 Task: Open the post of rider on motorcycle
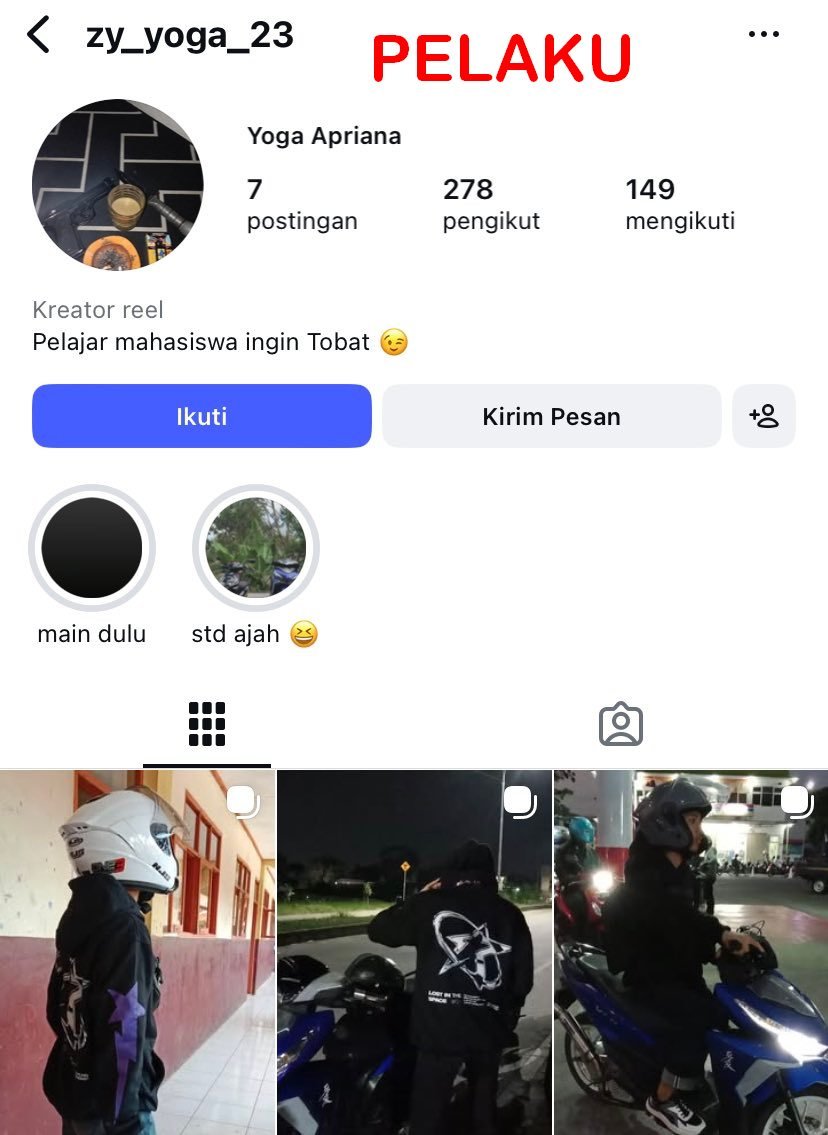coord(691,952)
